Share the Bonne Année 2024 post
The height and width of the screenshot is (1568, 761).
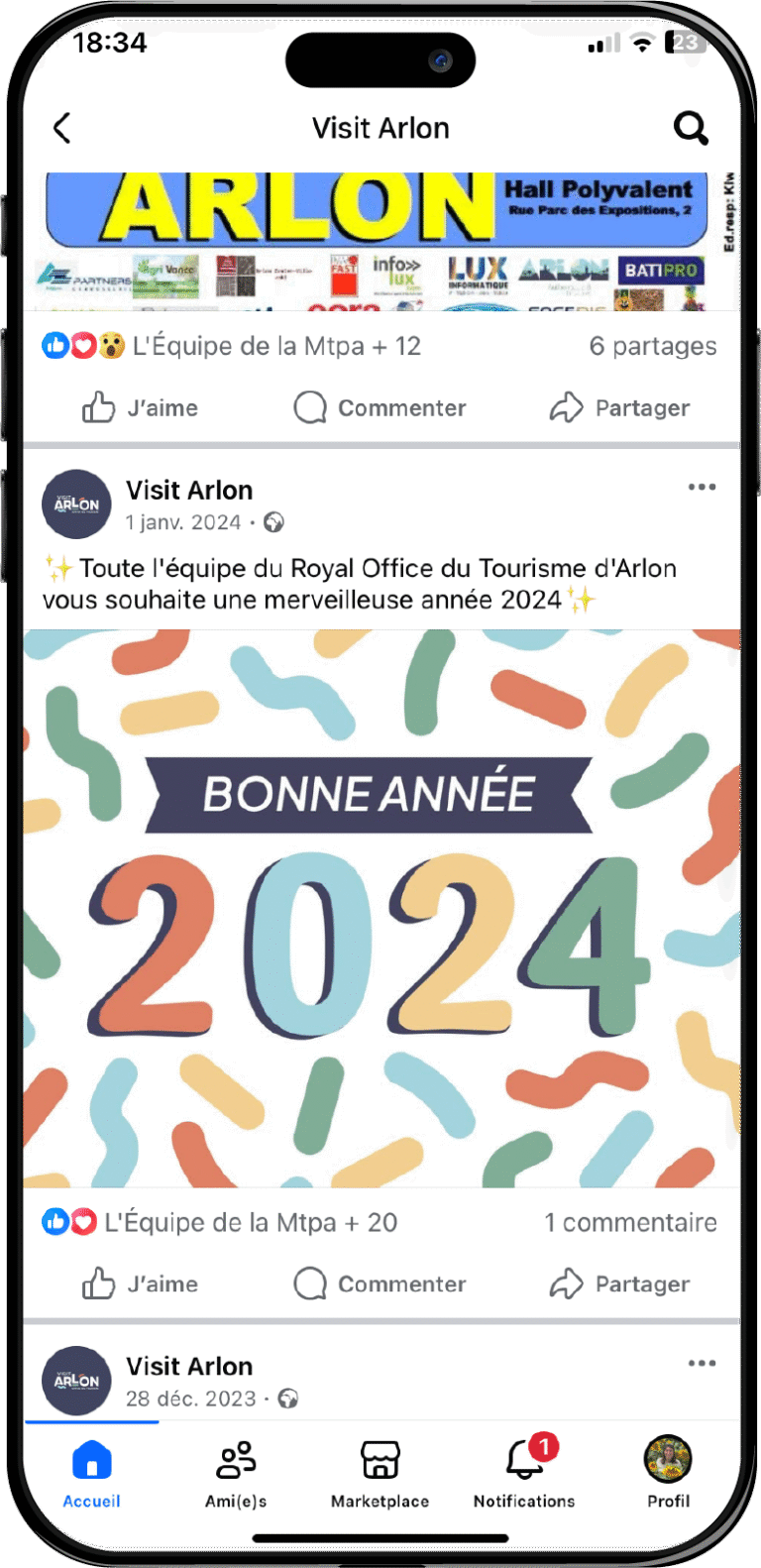tap(620, 1284)
